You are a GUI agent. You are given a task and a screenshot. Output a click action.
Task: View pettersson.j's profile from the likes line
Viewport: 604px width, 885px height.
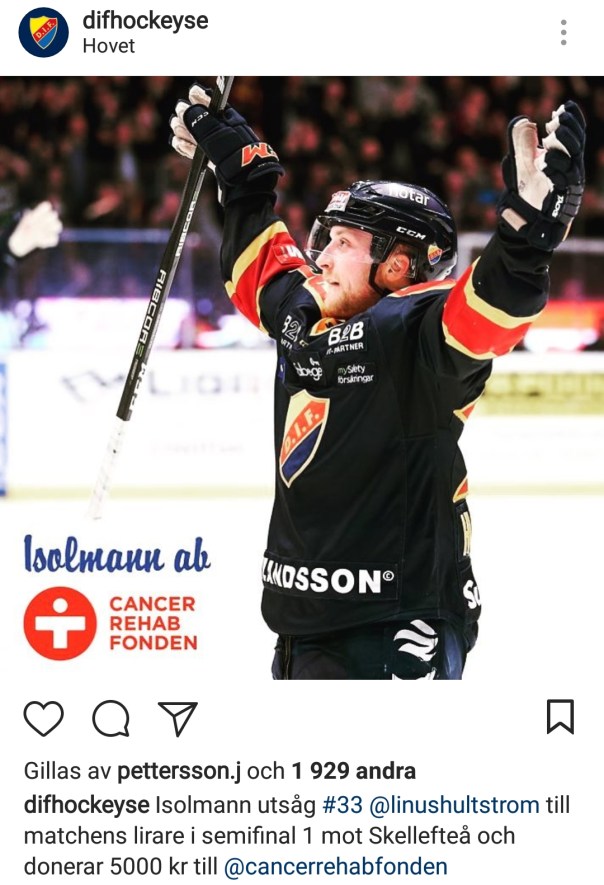click(x=179, y=772)
